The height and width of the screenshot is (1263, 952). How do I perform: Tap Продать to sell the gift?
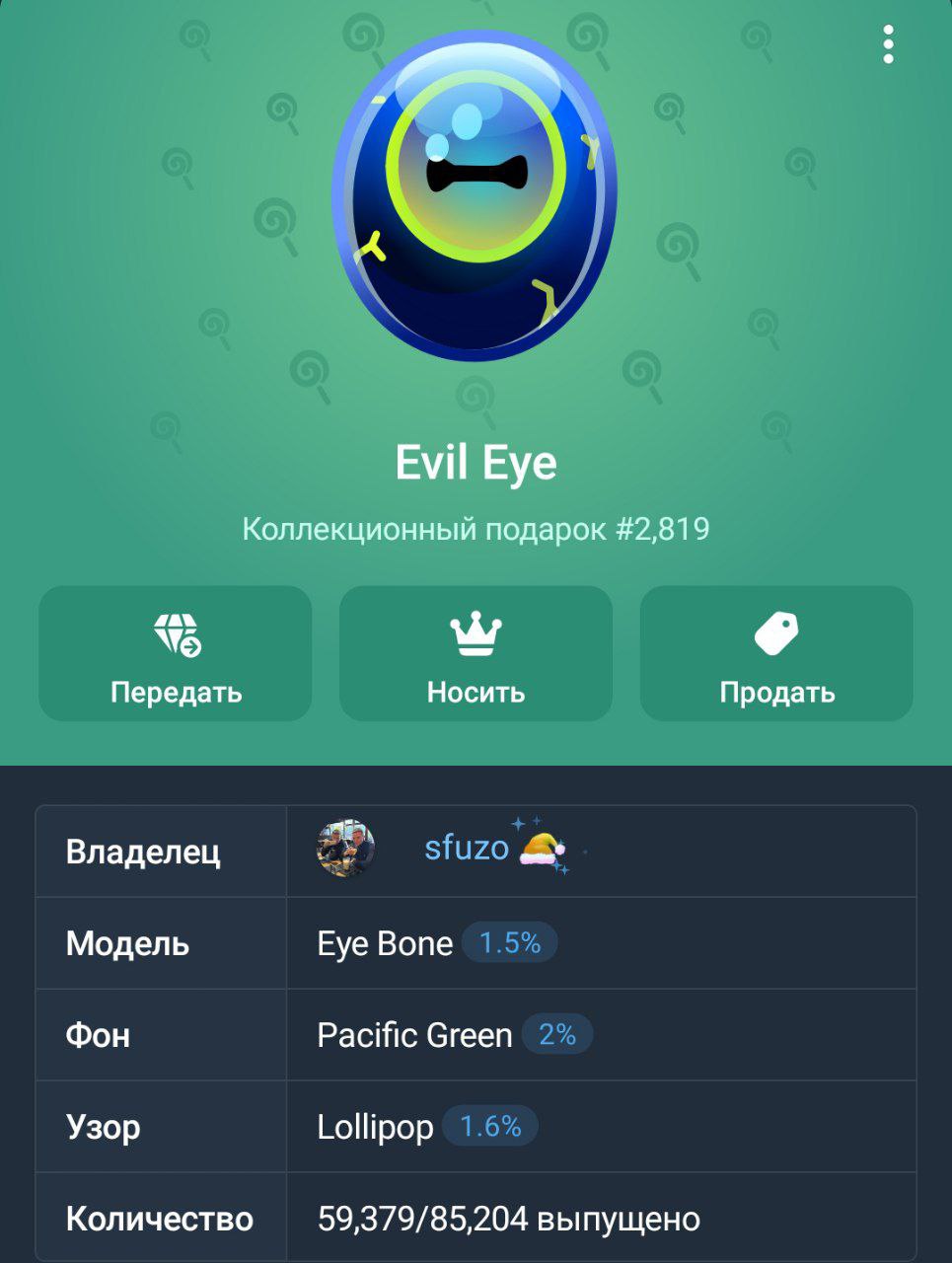(x=776, y=653)
